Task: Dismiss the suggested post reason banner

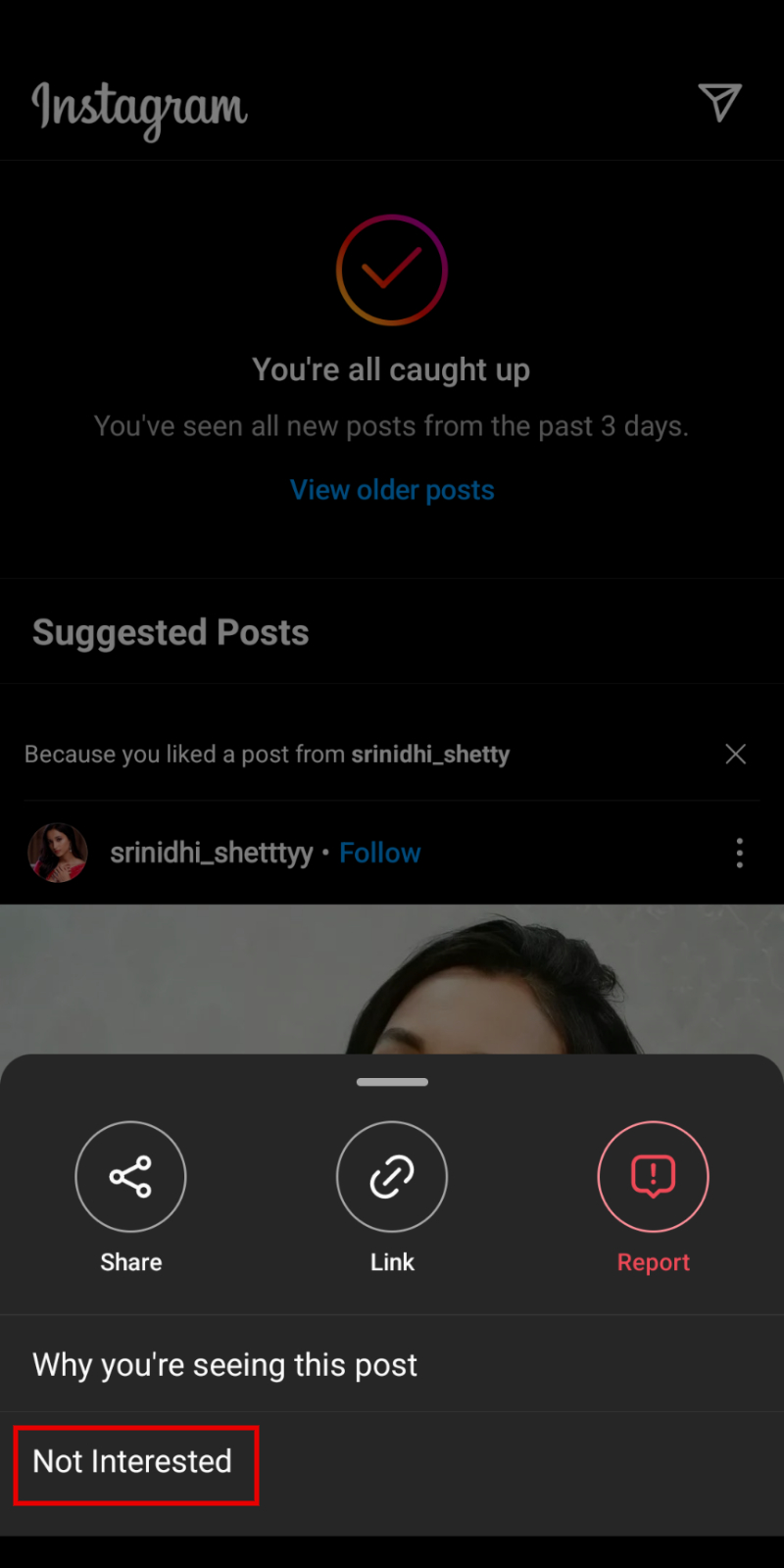Action: coord(735,754)
